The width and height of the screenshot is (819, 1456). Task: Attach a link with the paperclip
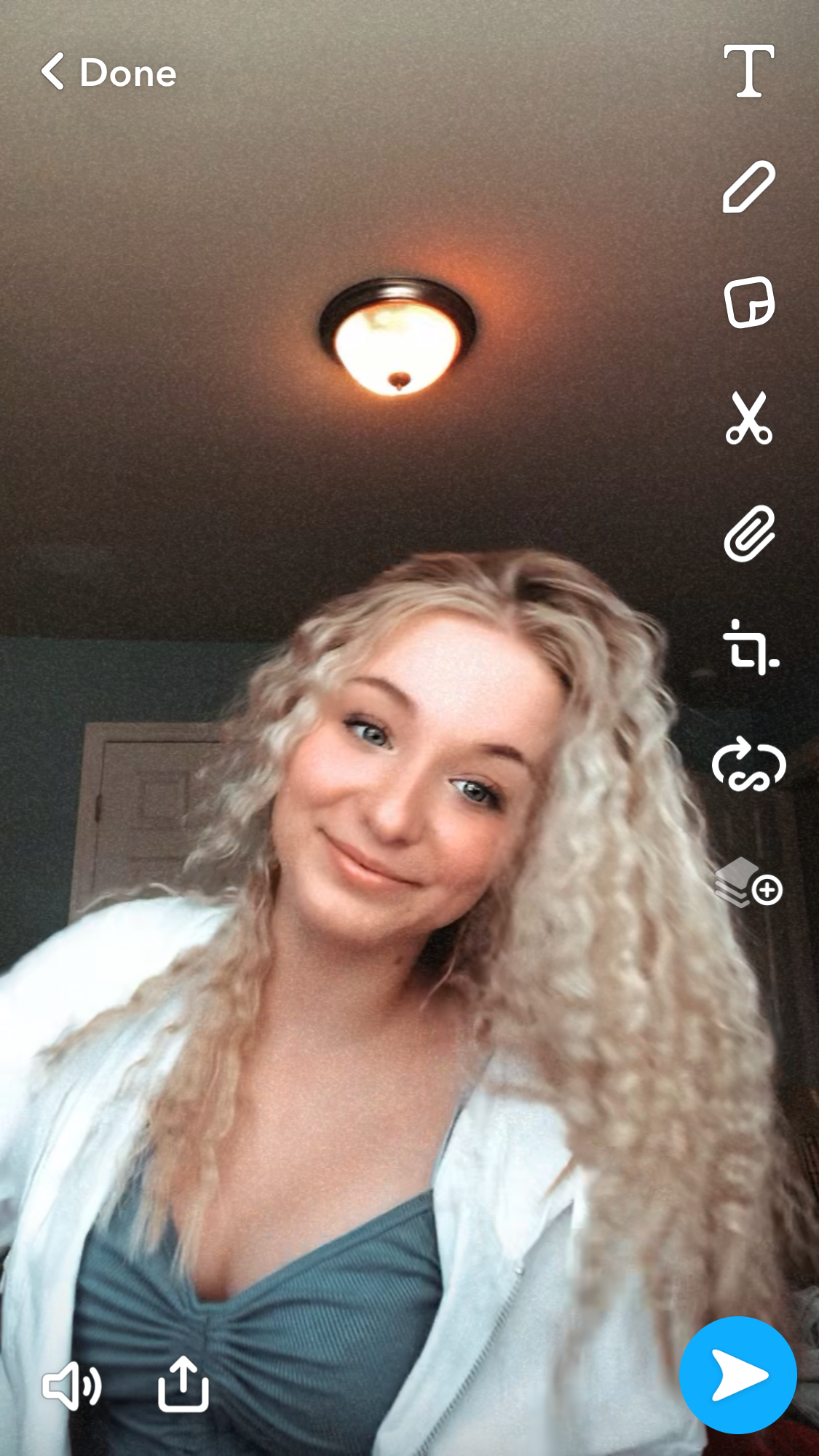[x=748, y=533]
